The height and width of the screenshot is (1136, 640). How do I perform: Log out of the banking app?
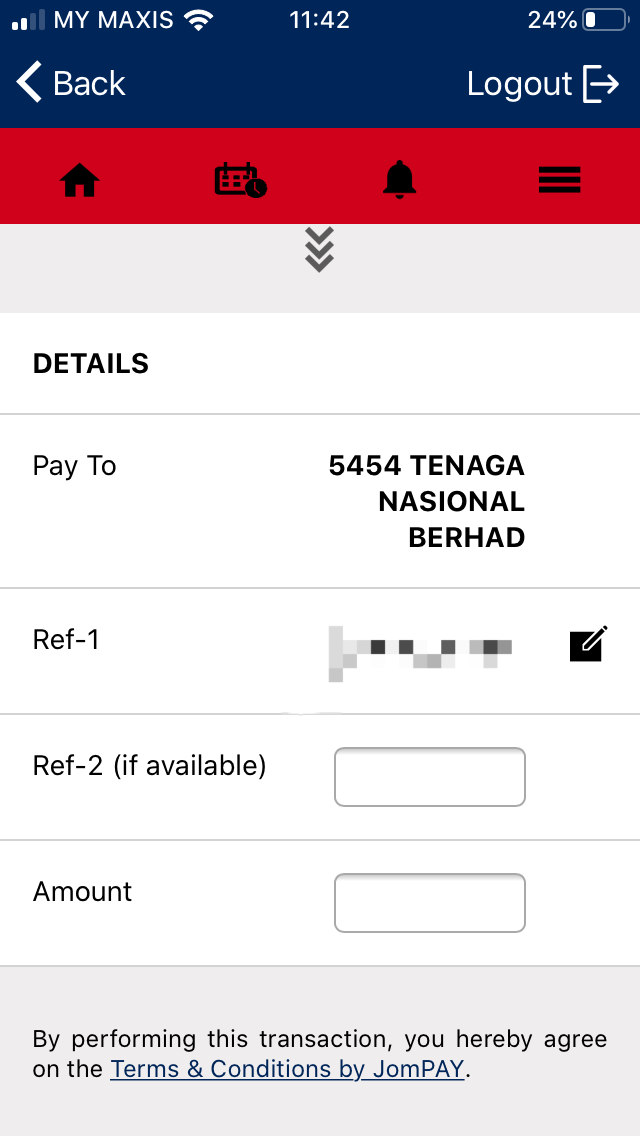tap(543, 84)
